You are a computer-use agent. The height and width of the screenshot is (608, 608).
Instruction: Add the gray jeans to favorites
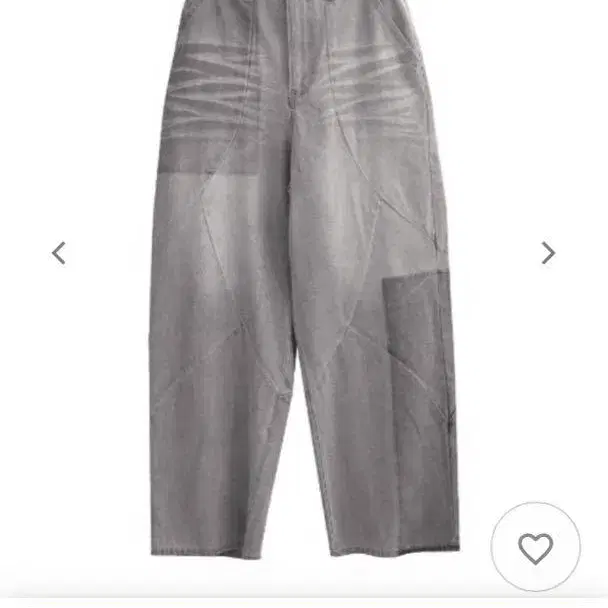pyautogui.click(x=535, y=547)
